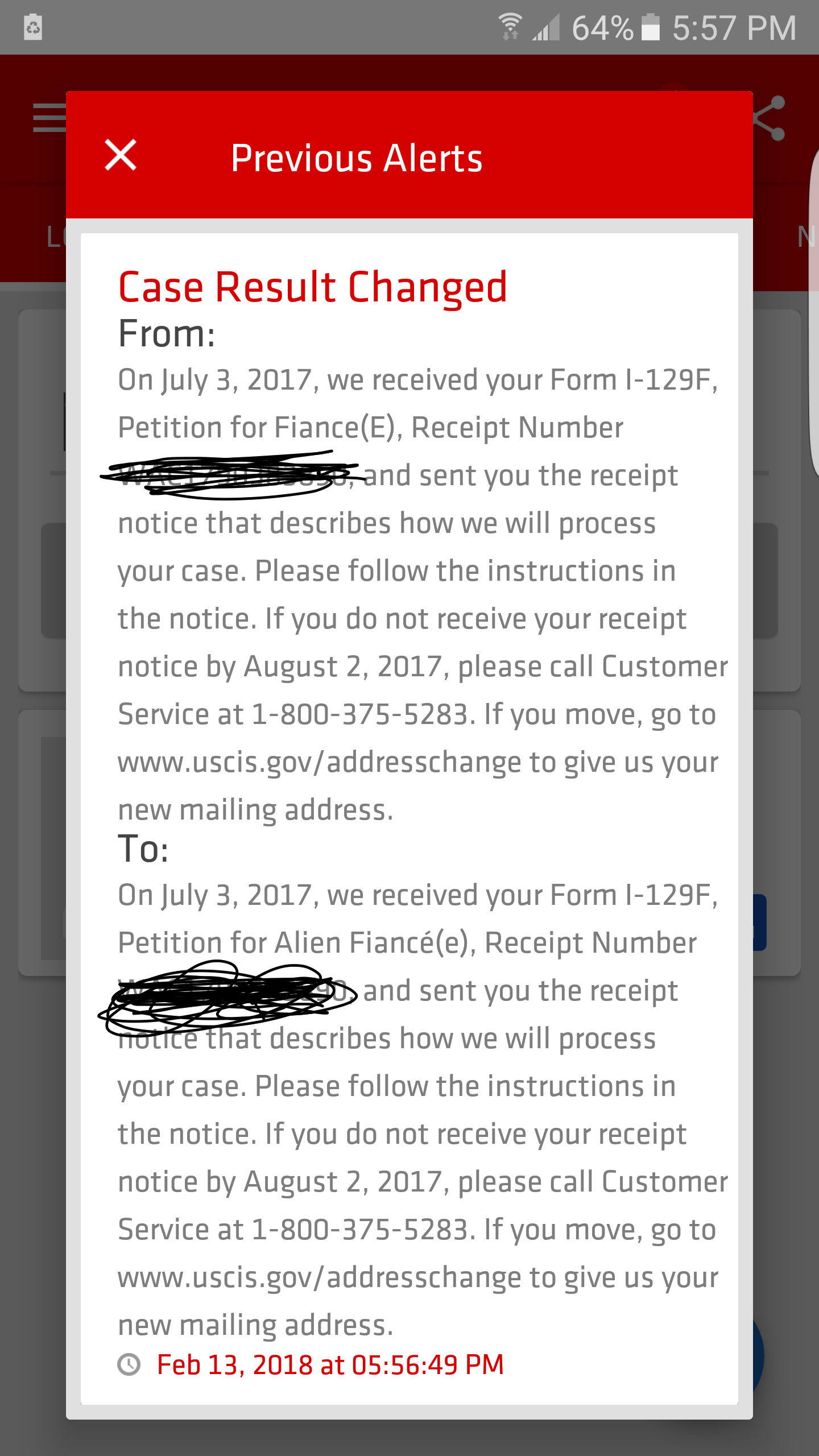Close the Previous Alerts dialog
The height and width of the screenshot is (1456, 819).
pyautogui.click(x=121, y=155)
